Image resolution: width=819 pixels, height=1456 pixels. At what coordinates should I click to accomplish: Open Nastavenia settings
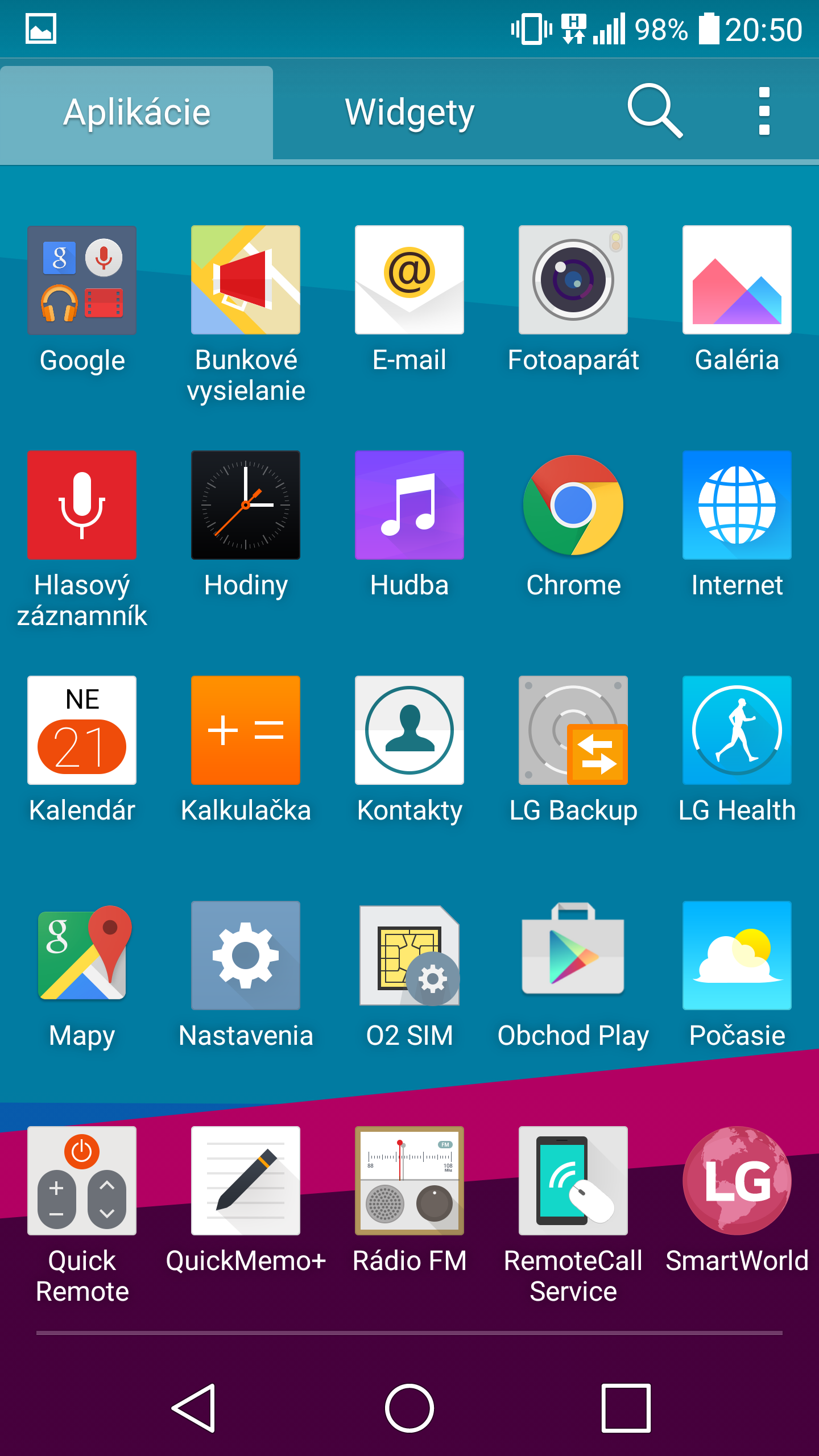point(246,955)
